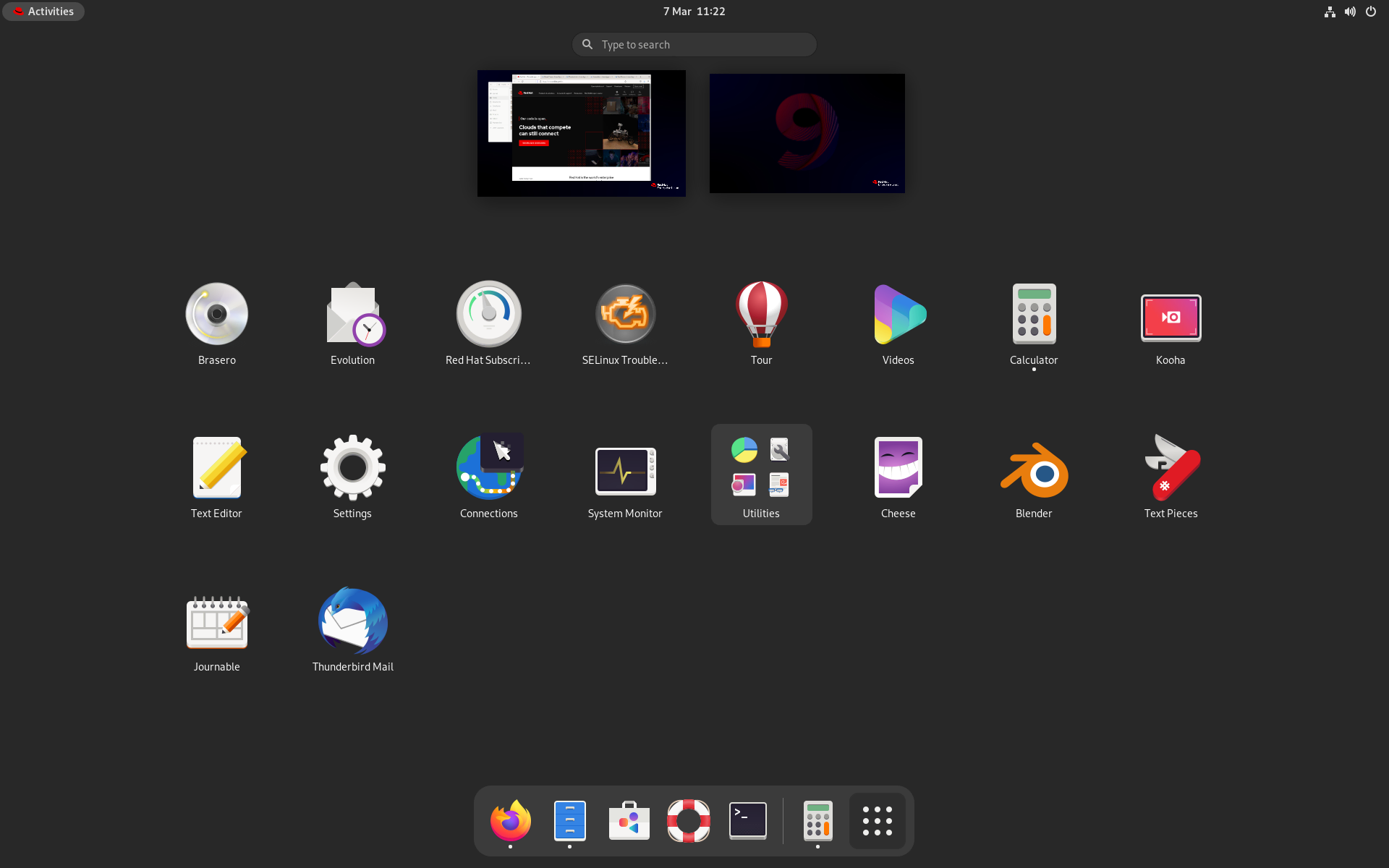Image resolution: width=1389 pixels, height=868 pixels.
Task: Launch Connections app
Action: (489, 469)
